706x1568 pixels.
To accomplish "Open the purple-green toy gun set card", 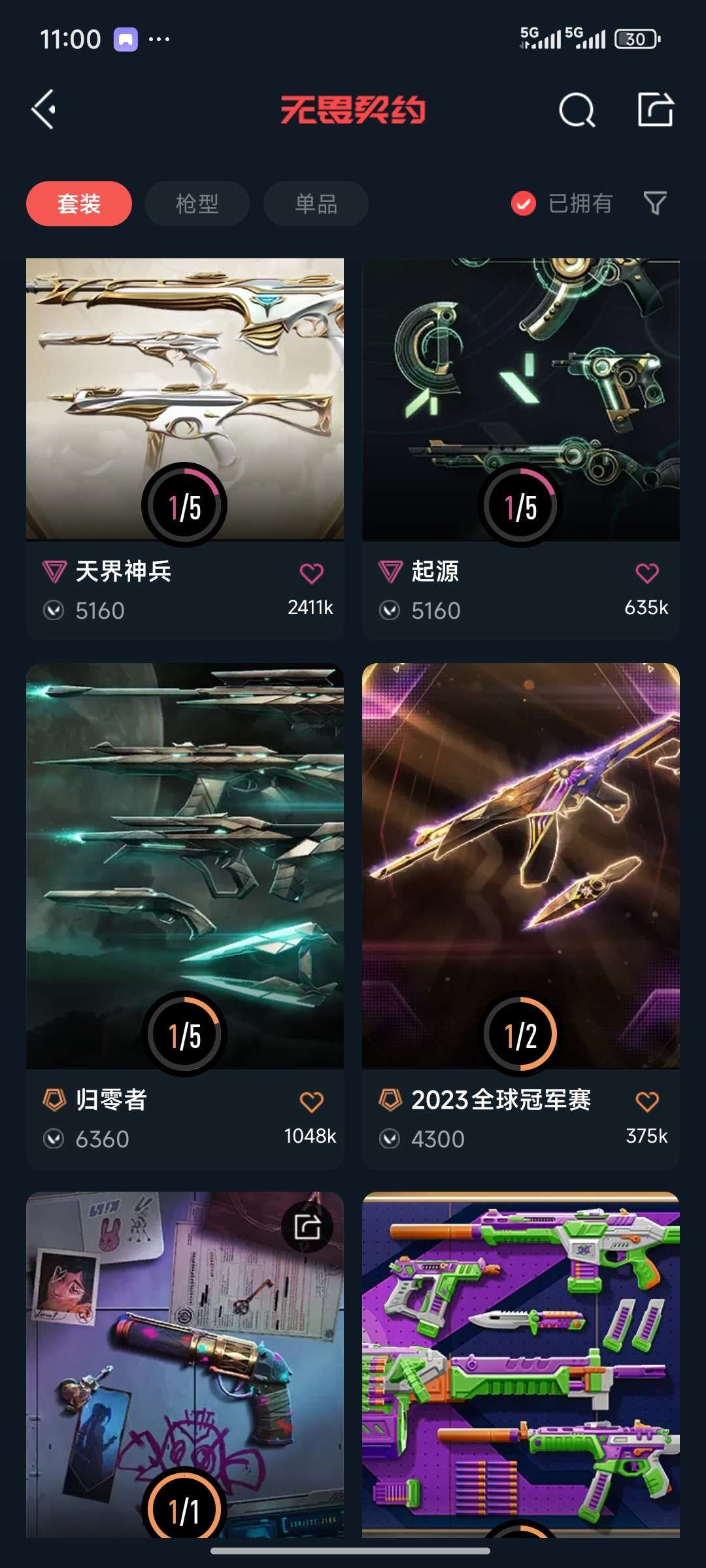I will click(x=521, y=1365).
